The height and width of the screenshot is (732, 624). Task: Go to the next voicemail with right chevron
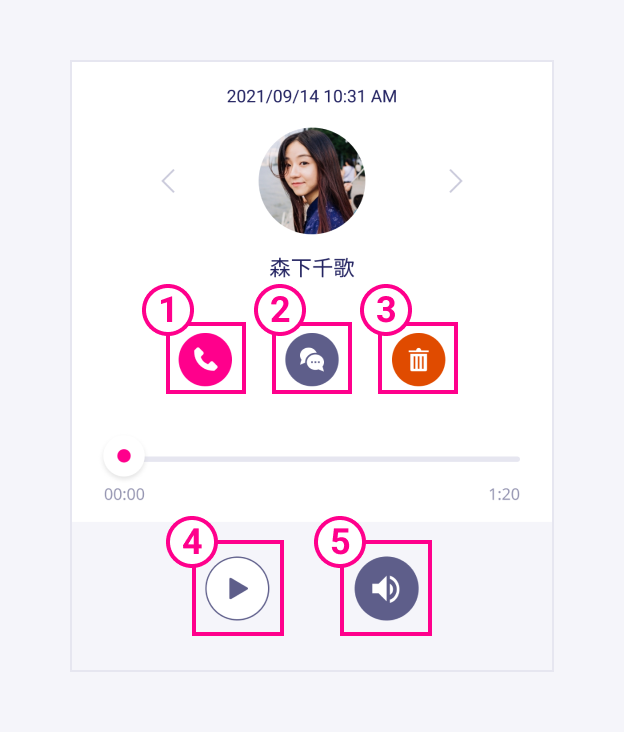456,181
